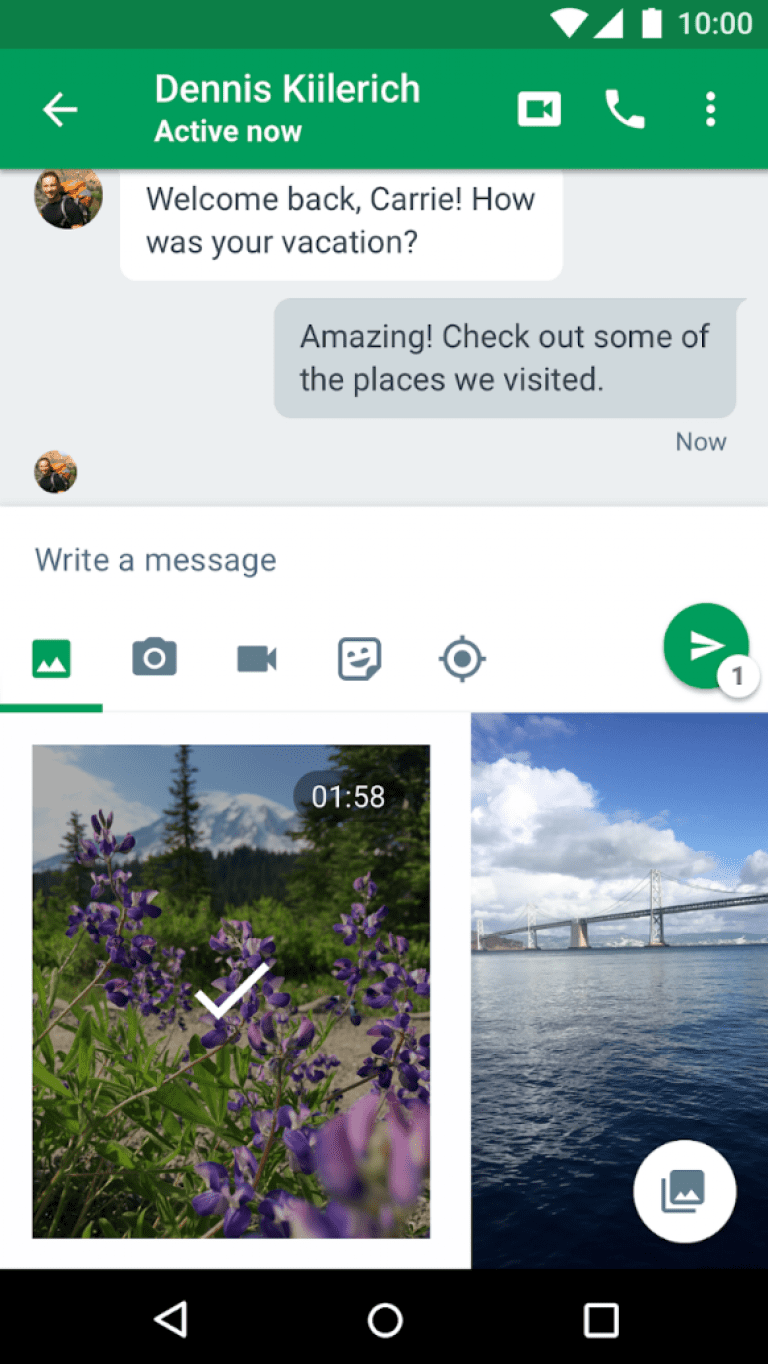Image resolution: width=768 pixels, height=1364 pixels.
Task: Go back using the arrow button
Action: tap(59, 109)
